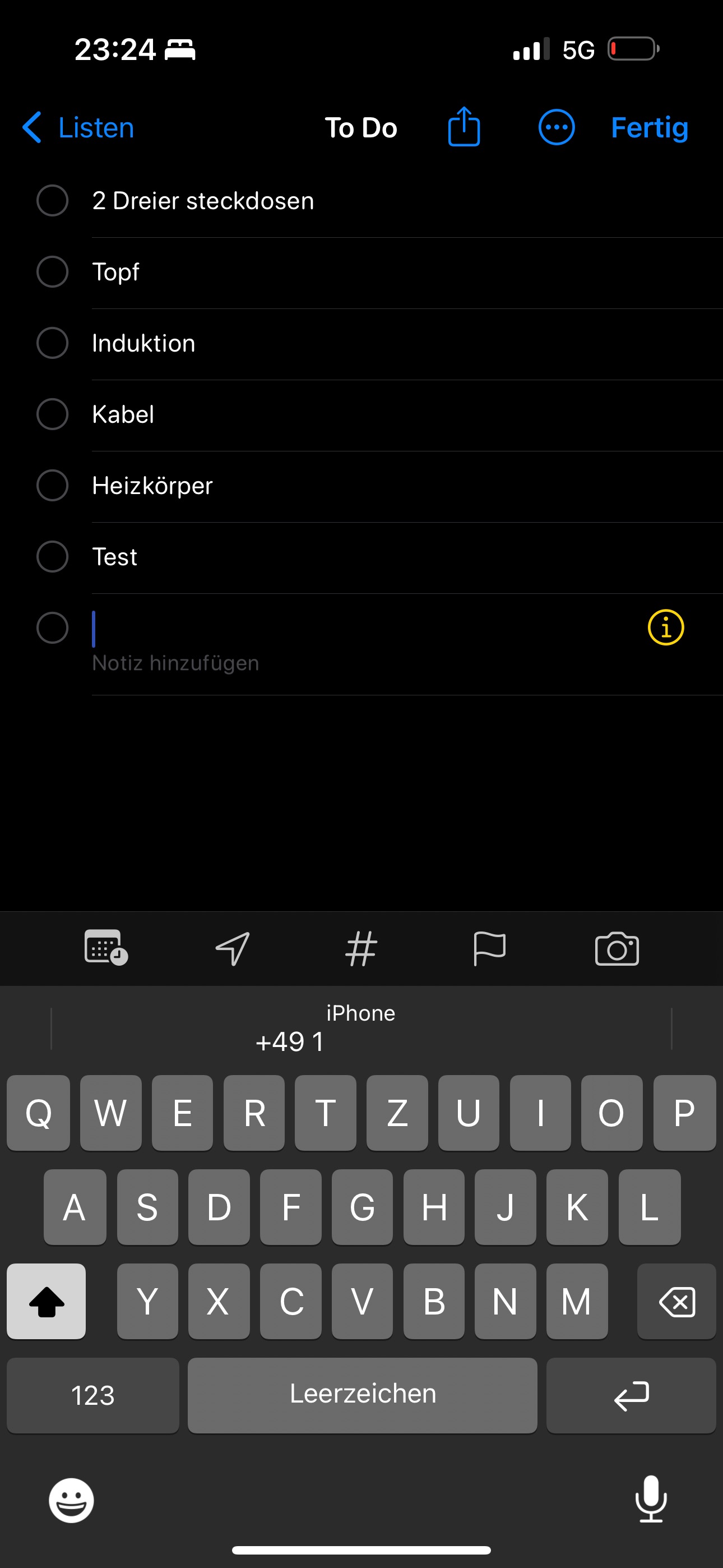Complete the Induktion reminder
The image size is (723, 1568).
point(52,343)
